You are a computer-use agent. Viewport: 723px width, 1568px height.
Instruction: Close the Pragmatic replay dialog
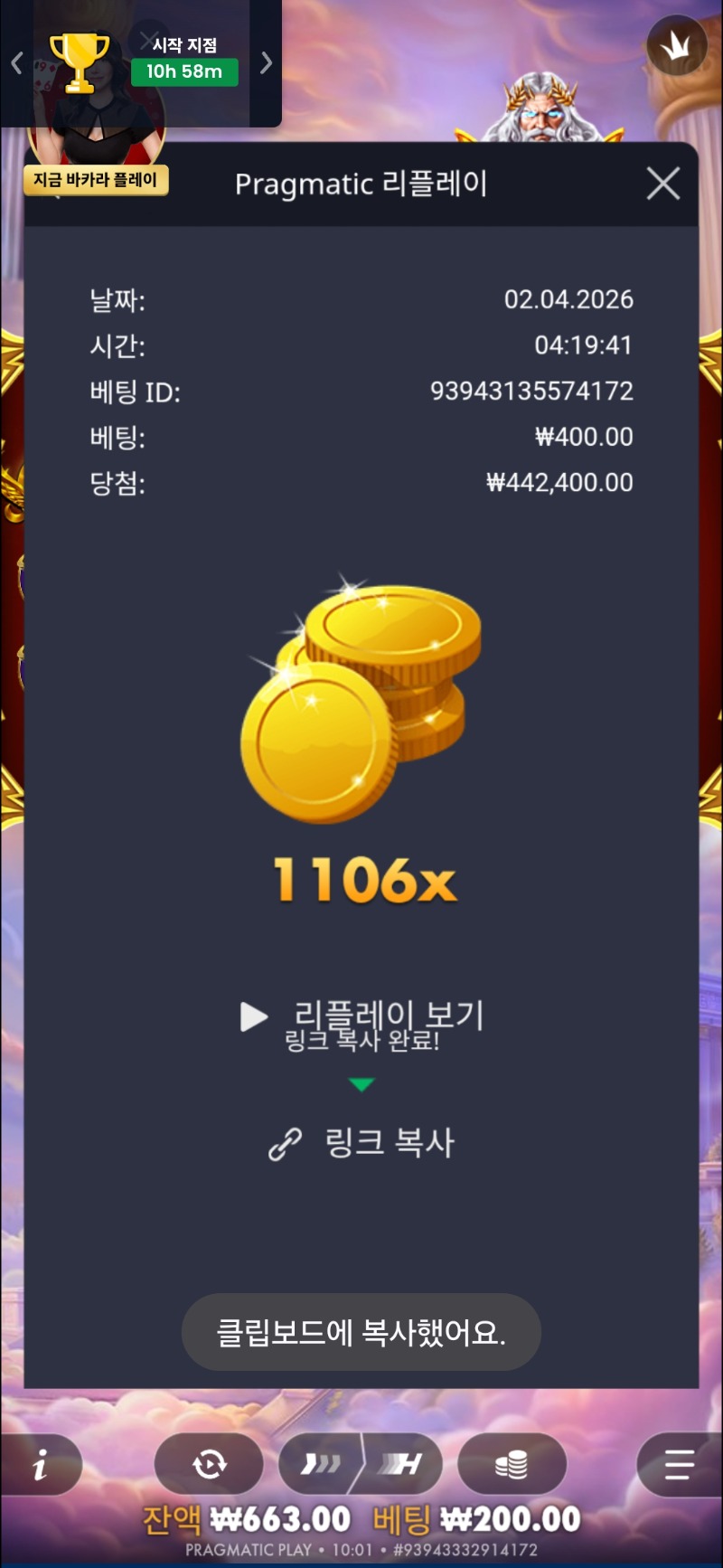[x=663, y=184]
